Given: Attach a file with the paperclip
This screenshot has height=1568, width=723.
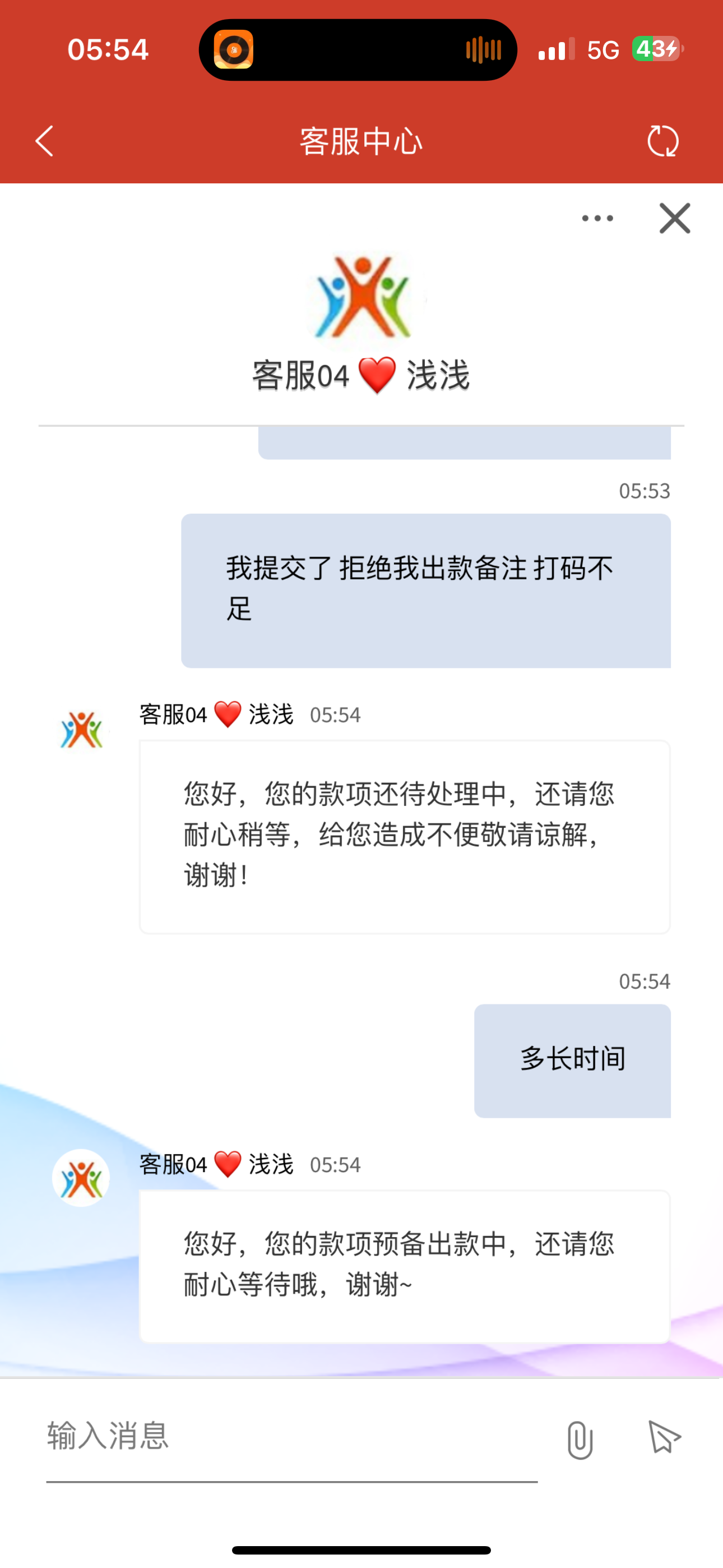Looking at the screenshot, I should [x=580, y=1440].
